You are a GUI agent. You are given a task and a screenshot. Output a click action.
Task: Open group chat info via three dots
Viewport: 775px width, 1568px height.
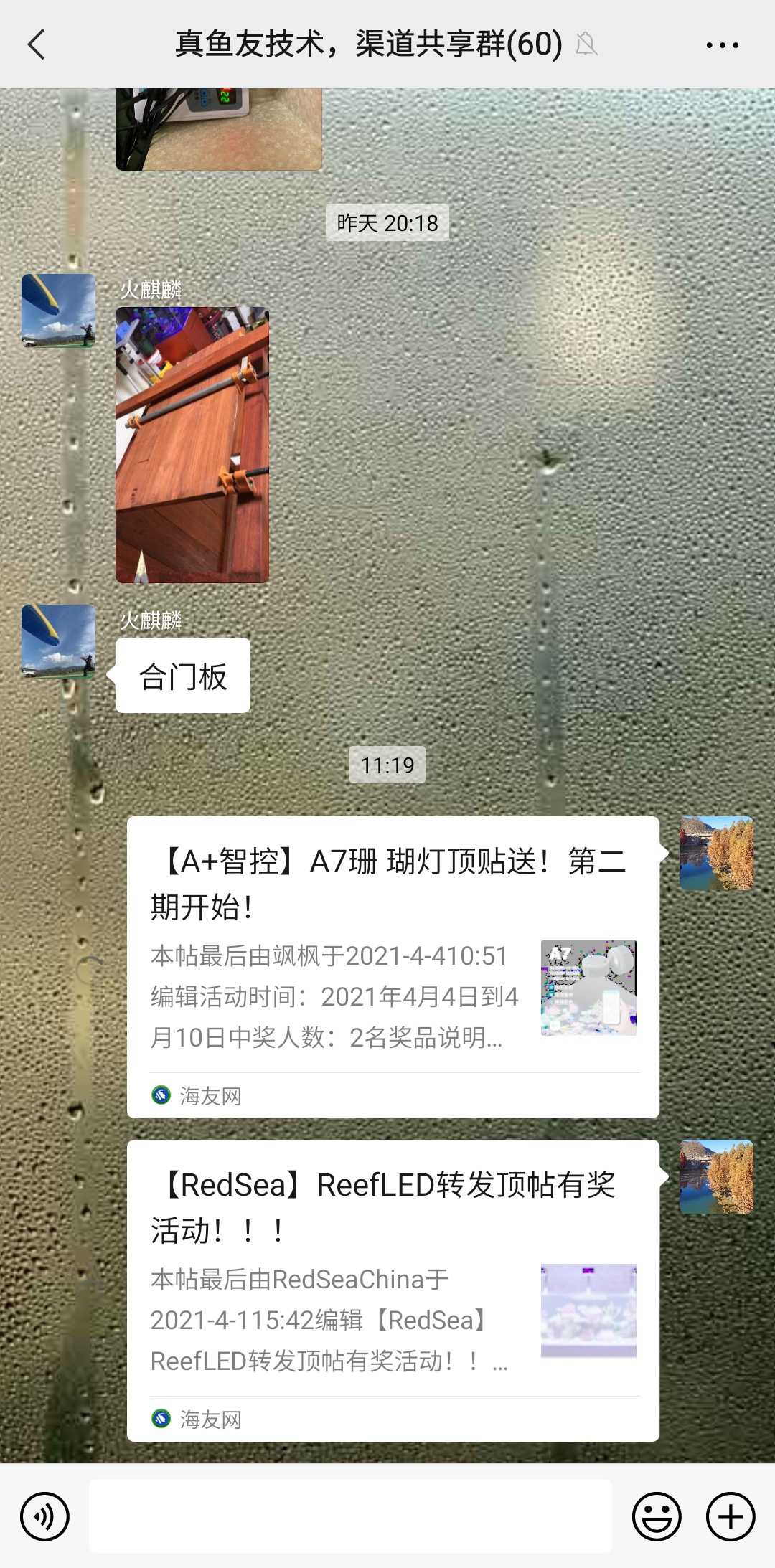722,44
